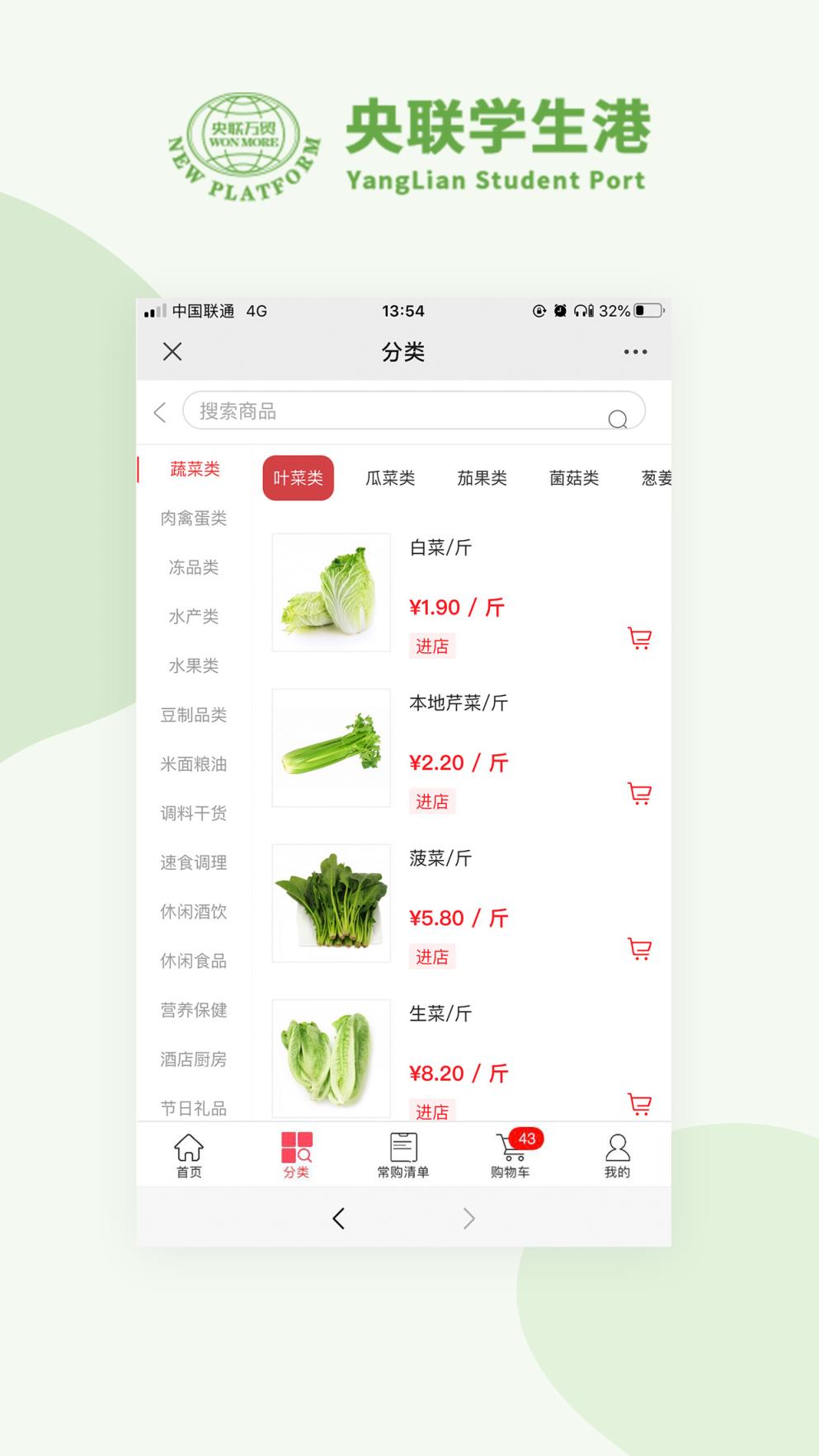This screenshot has width=819, height=1456.
Task: Tap the 首页 home icon
Action: [188, 1153]
